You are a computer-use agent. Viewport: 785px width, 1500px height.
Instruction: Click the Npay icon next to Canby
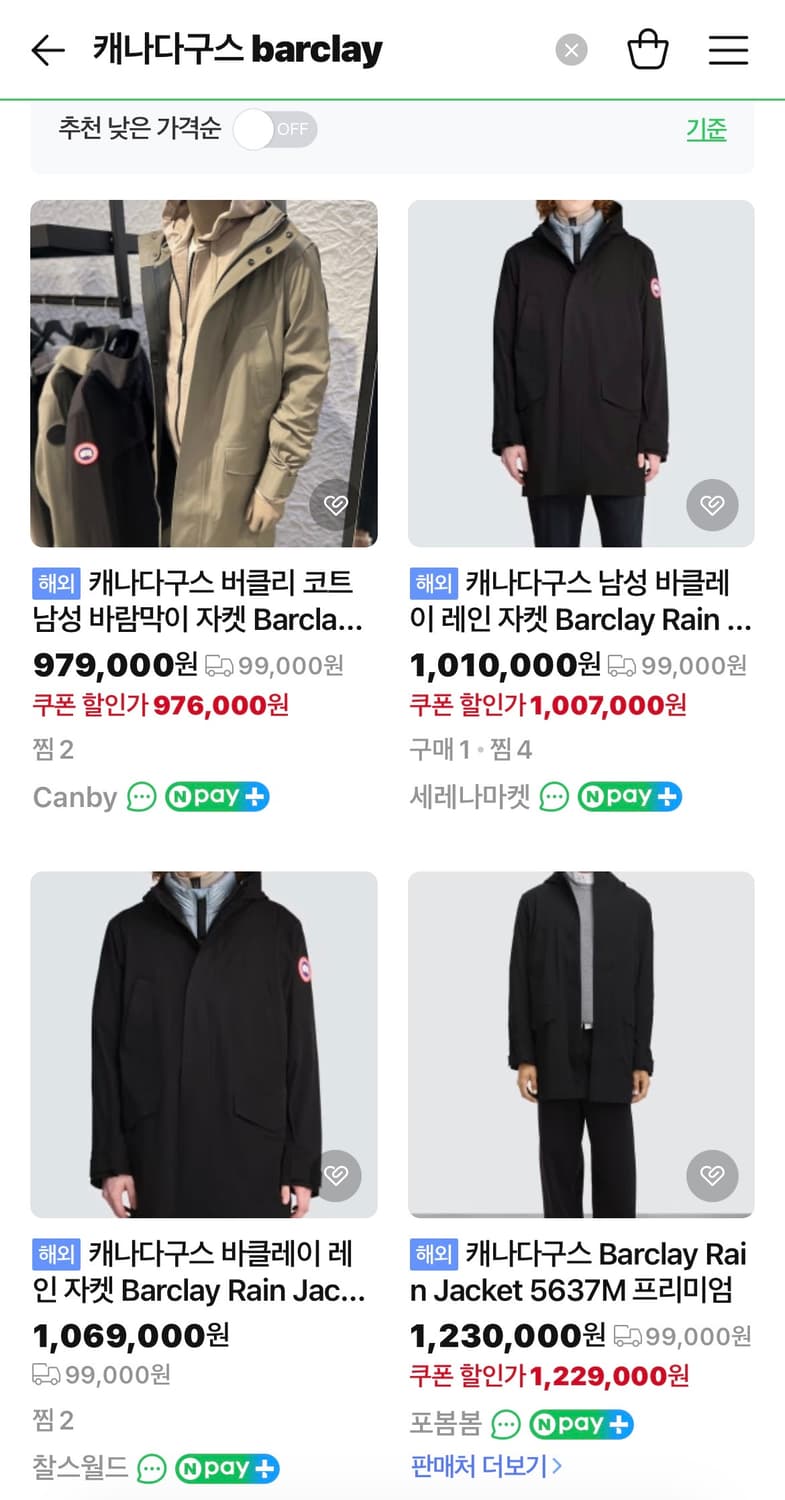click(216, 796)
